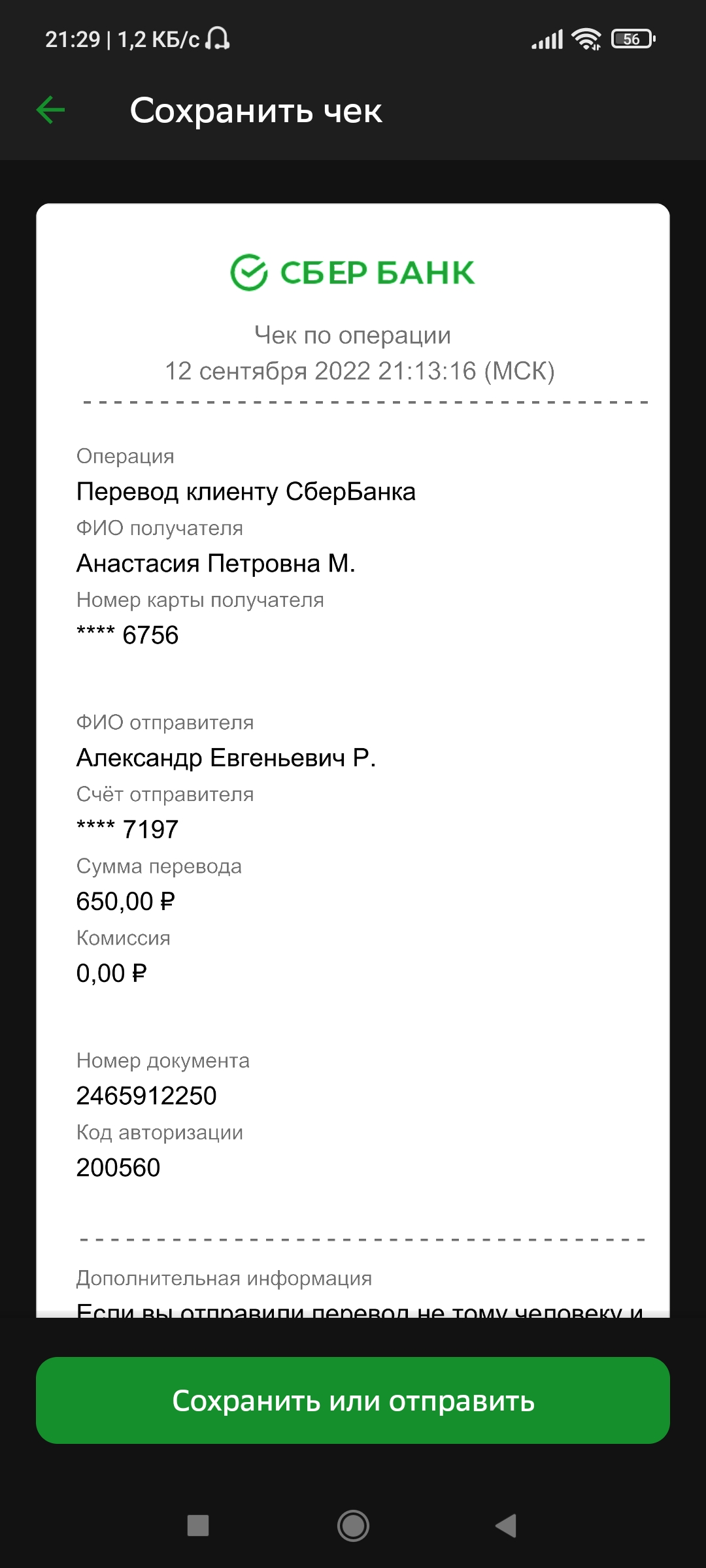Tap "Сохранить или отправить" button
Viewport: 706px width, 1568px height.
click(x=353, y=1400)
